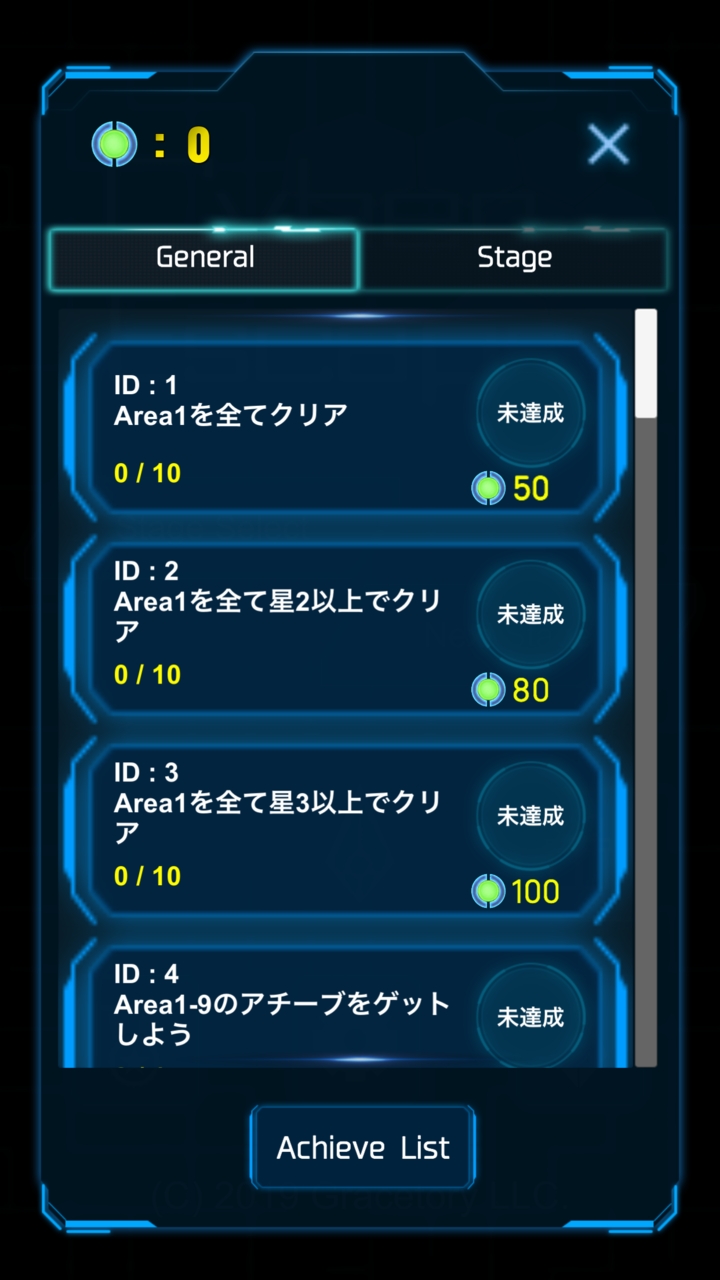Tap the 未達成 button for ID 1
720x1280 pixels.
(530, 414)
